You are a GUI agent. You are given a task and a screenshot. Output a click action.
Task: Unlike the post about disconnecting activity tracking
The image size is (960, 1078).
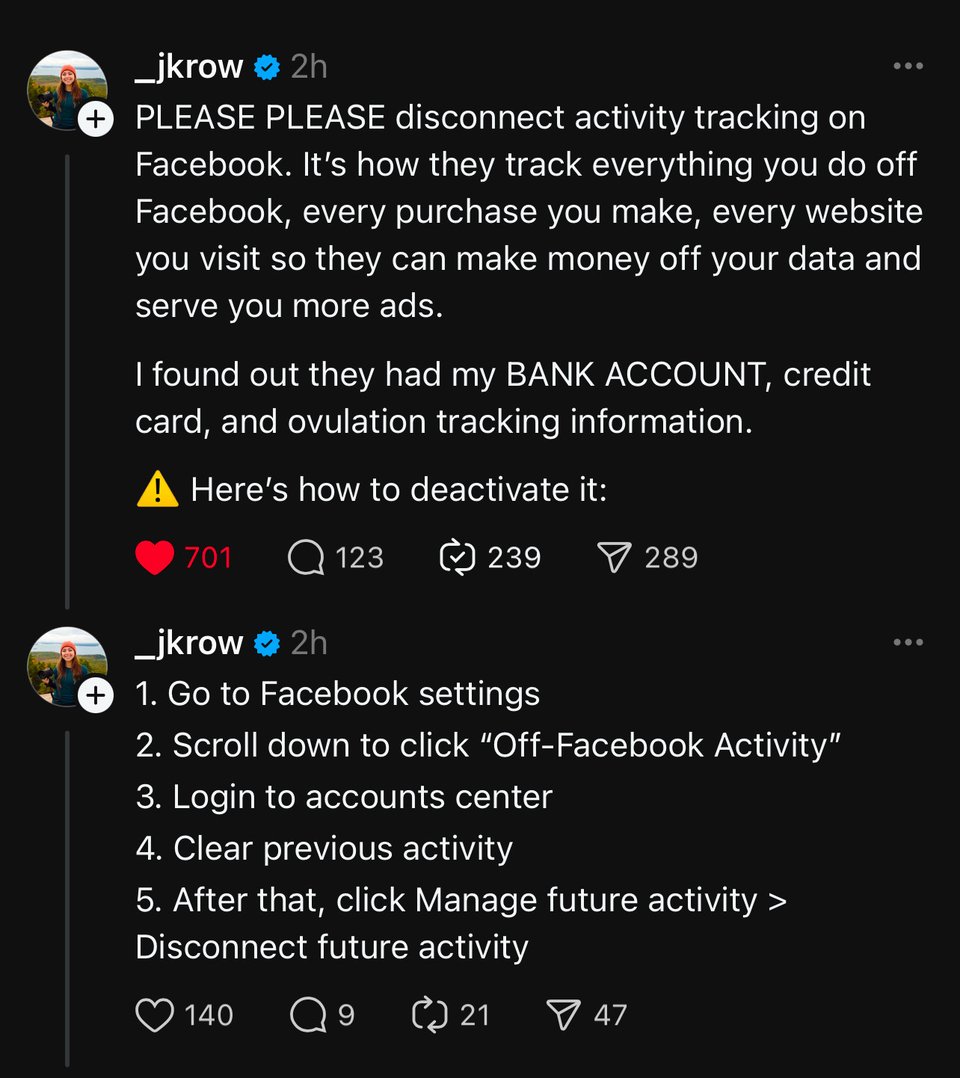tap(155, 557)
